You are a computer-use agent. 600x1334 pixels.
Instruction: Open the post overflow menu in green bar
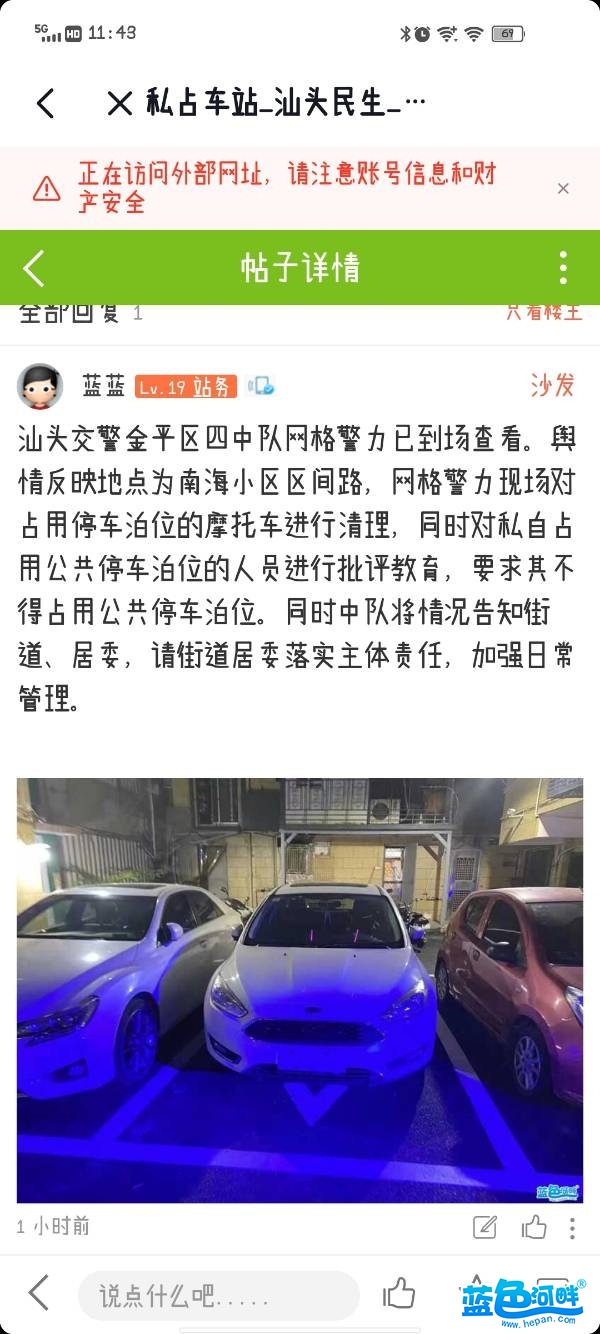(x=563, y=268)
